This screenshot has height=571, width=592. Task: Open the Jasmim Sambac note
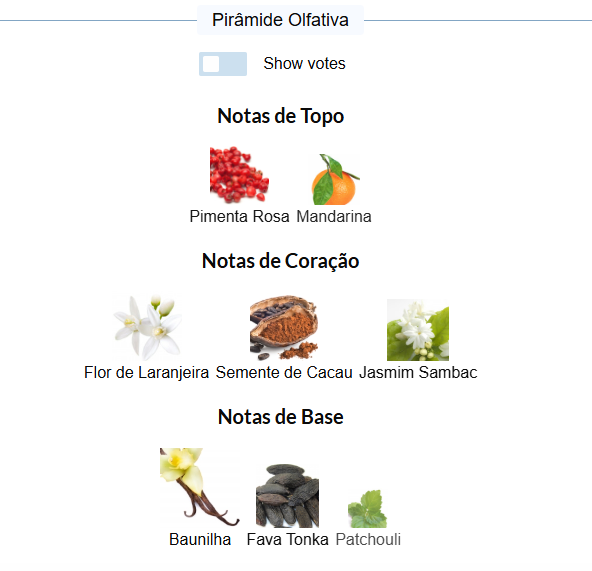point(418,340)
